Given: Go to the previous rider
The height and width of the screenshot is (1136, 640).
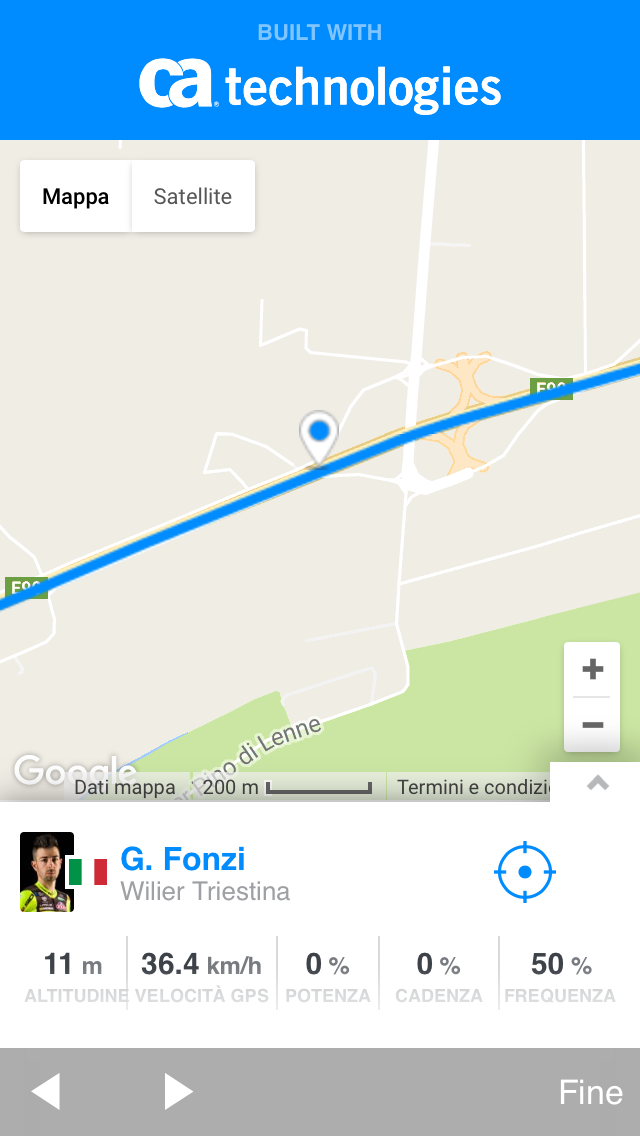Looking at the screenshot, I should (x=46, y=1091).
